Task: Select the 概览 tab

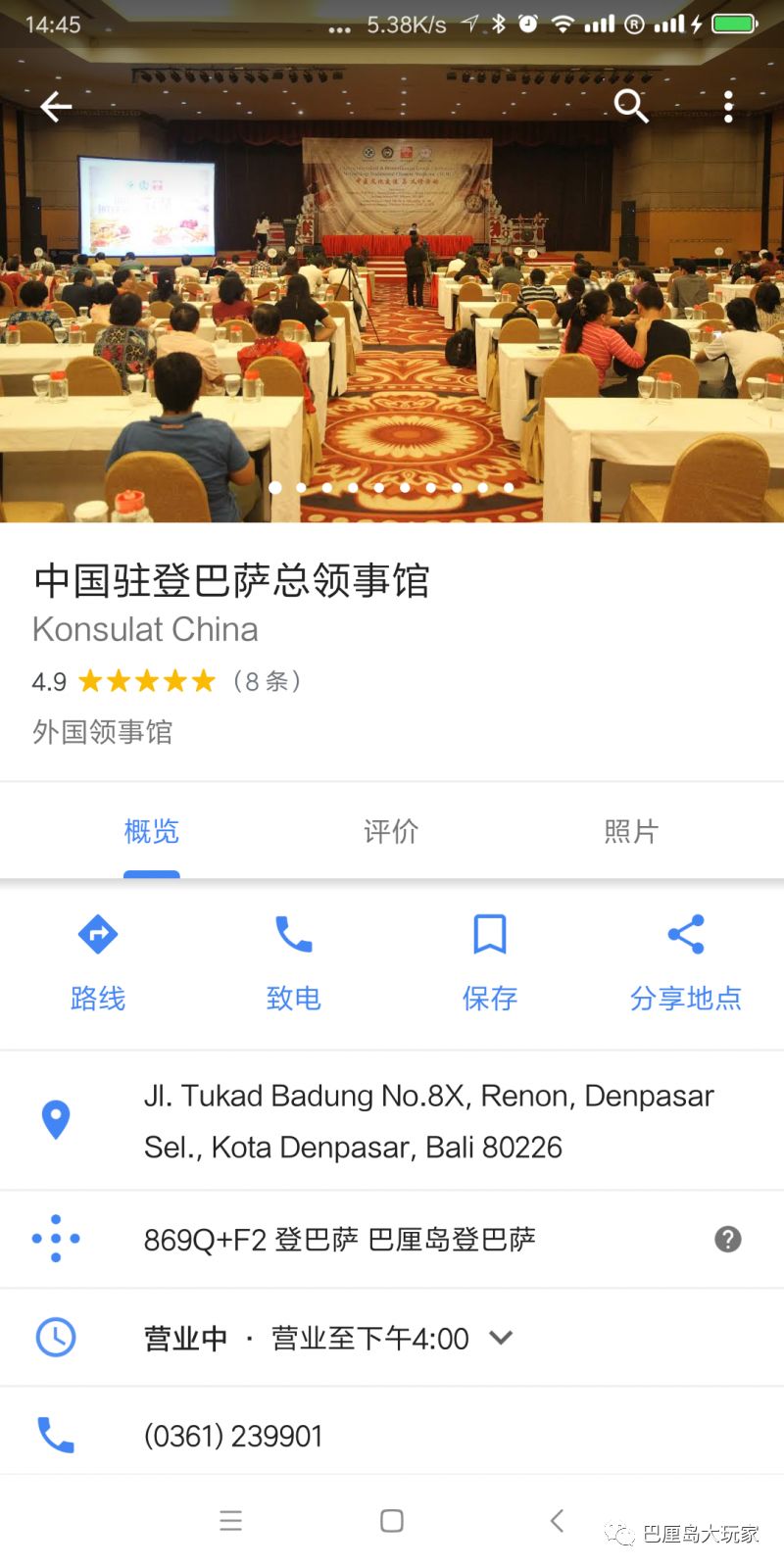Action: [x=152, y=832]
